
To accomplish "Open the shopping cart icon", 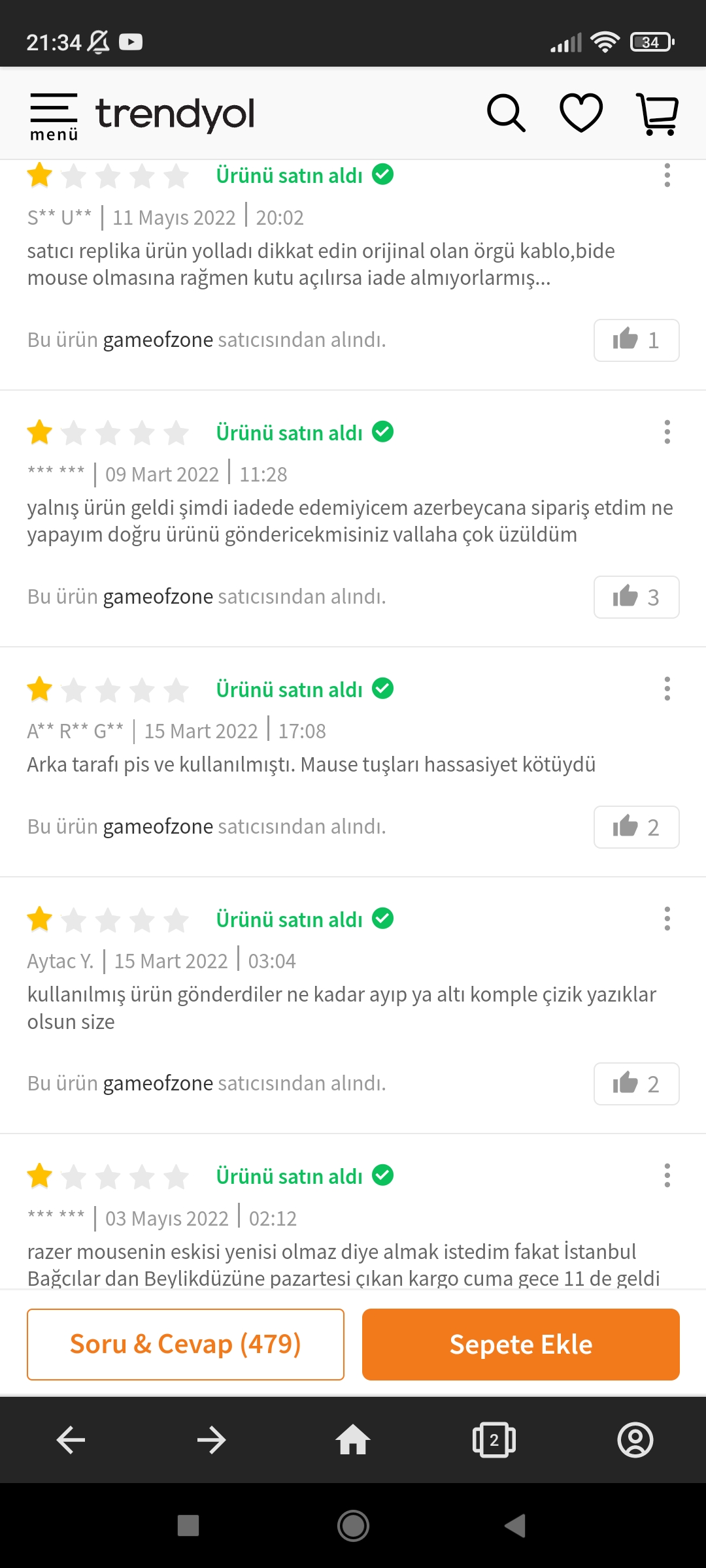I will 658,114.
